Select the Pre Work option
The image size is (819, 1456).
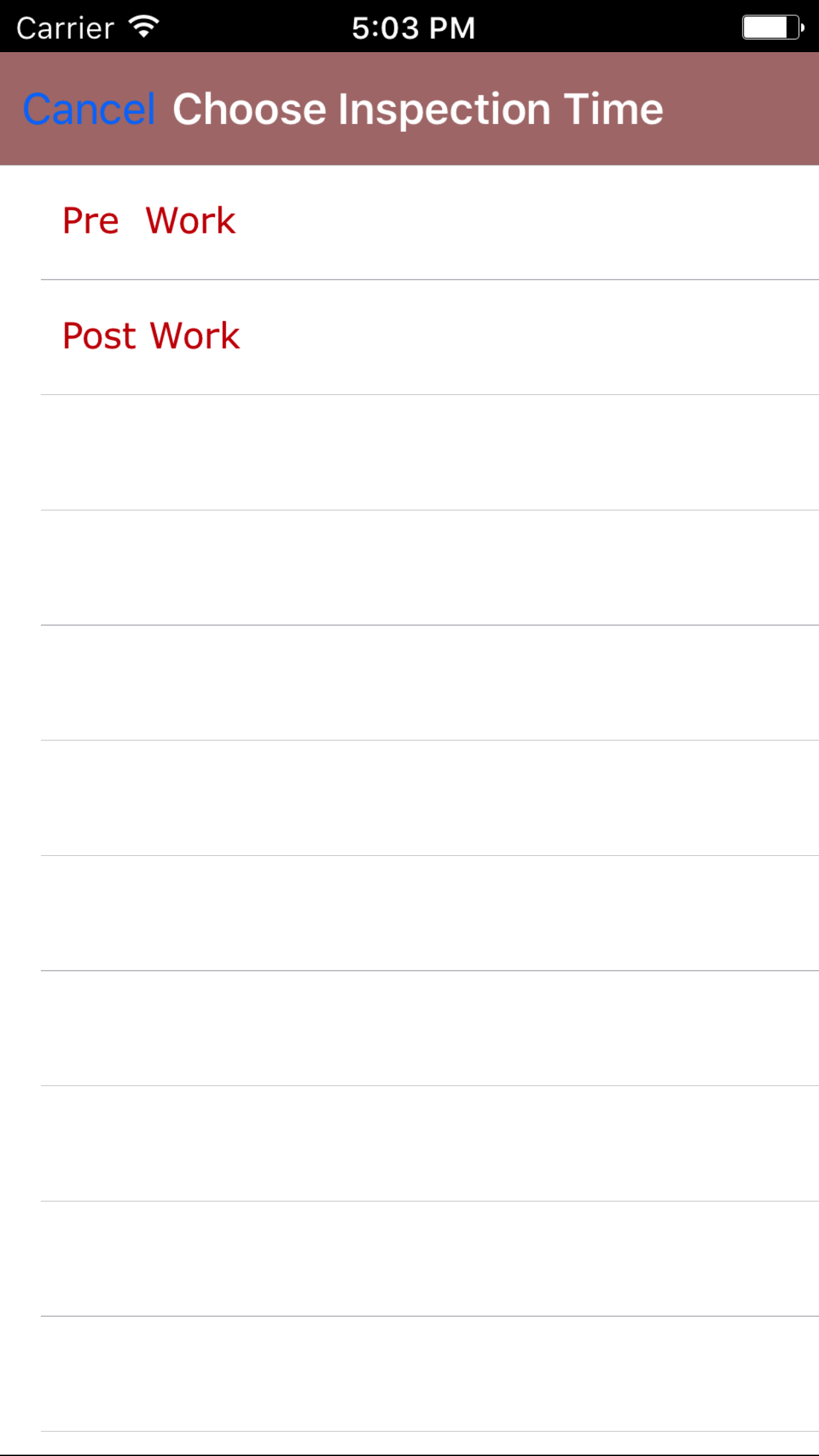tap(149, 221)
